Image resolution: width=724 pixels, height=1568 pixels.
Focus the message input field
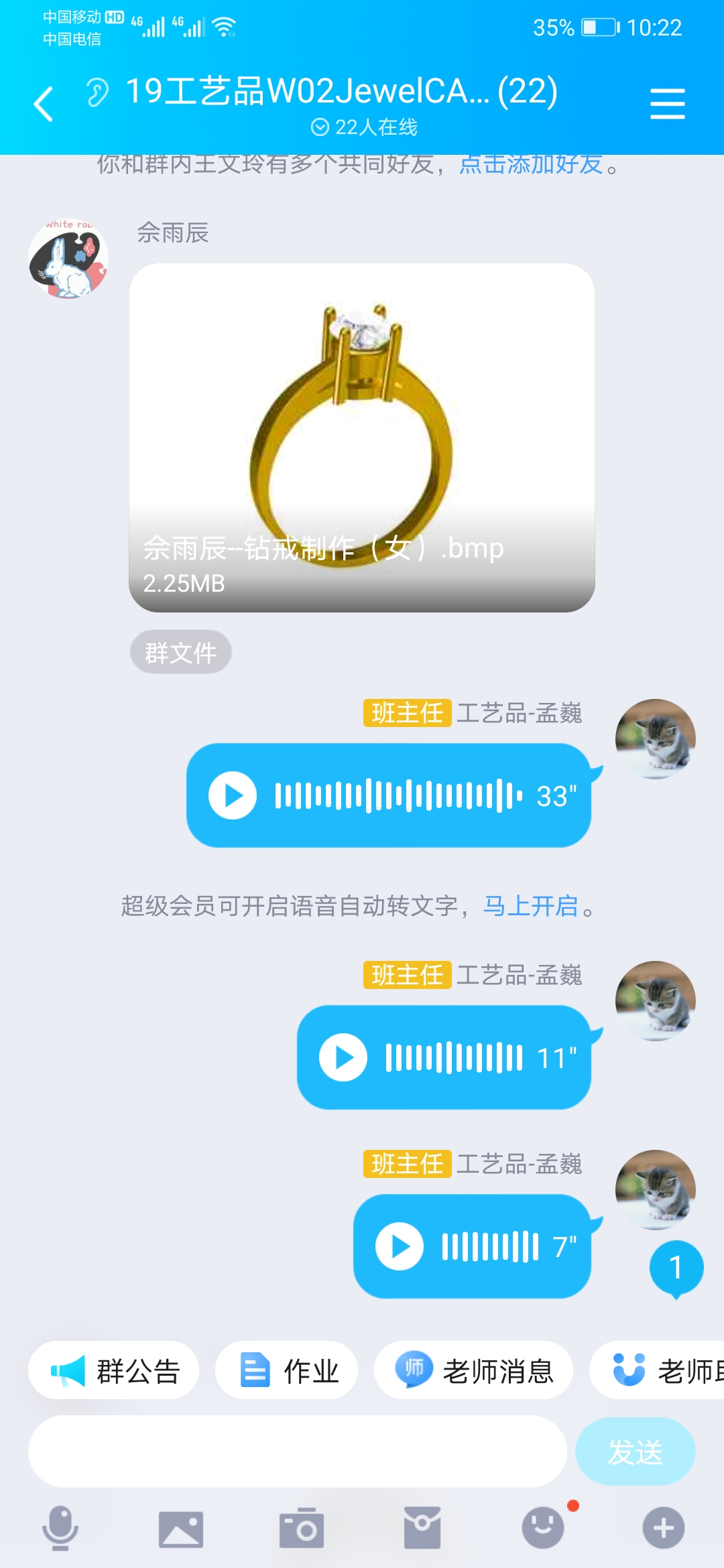pyautogui.click(x=297, y=1451)
